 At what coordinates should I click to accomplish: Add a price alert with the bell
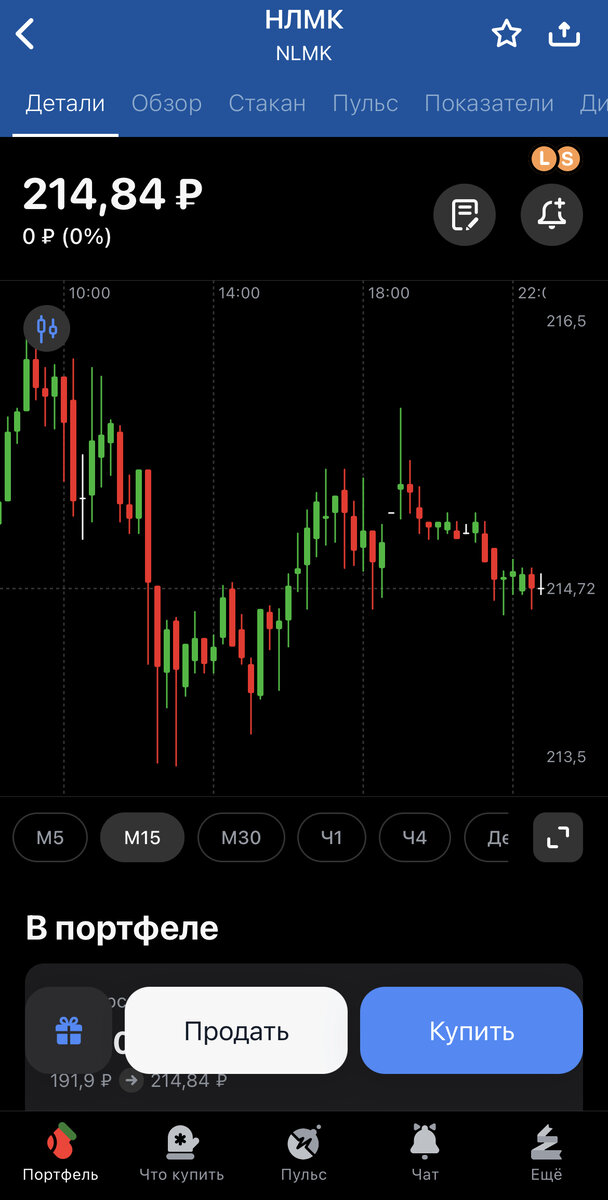tap(552, 214)
